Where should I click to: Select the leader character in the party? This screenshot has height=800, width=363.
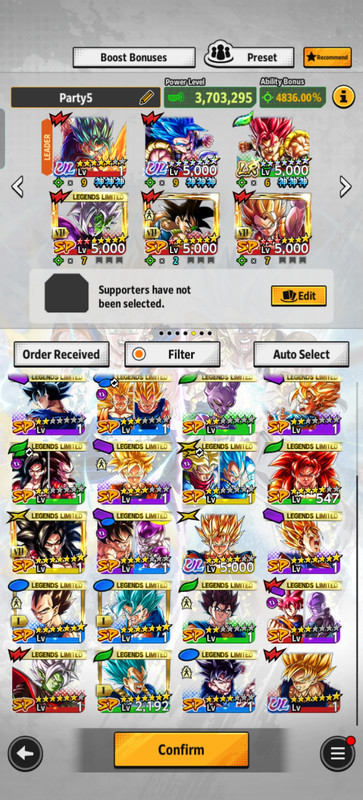89,146
